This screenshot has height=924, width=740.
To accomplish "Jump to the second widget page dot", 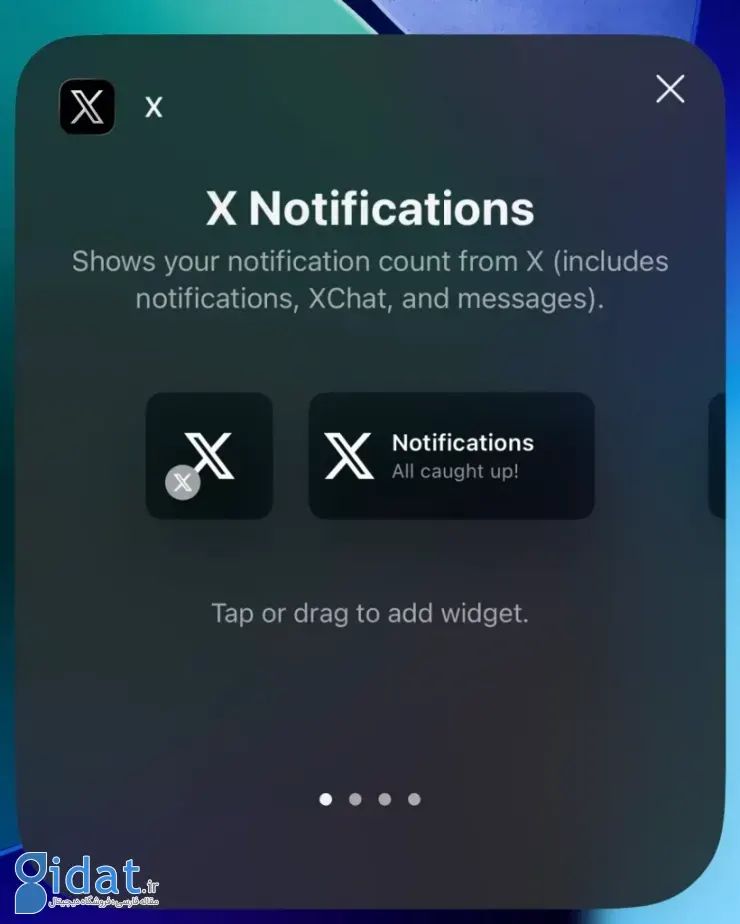I will (x=355, y=799).
